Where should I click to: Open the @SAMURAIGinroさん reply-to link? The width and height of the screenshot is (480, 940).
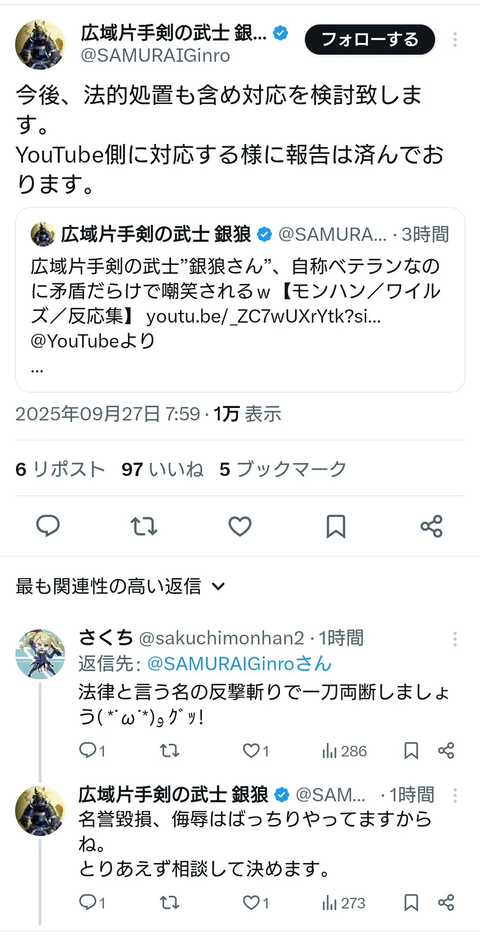[239, 664]
